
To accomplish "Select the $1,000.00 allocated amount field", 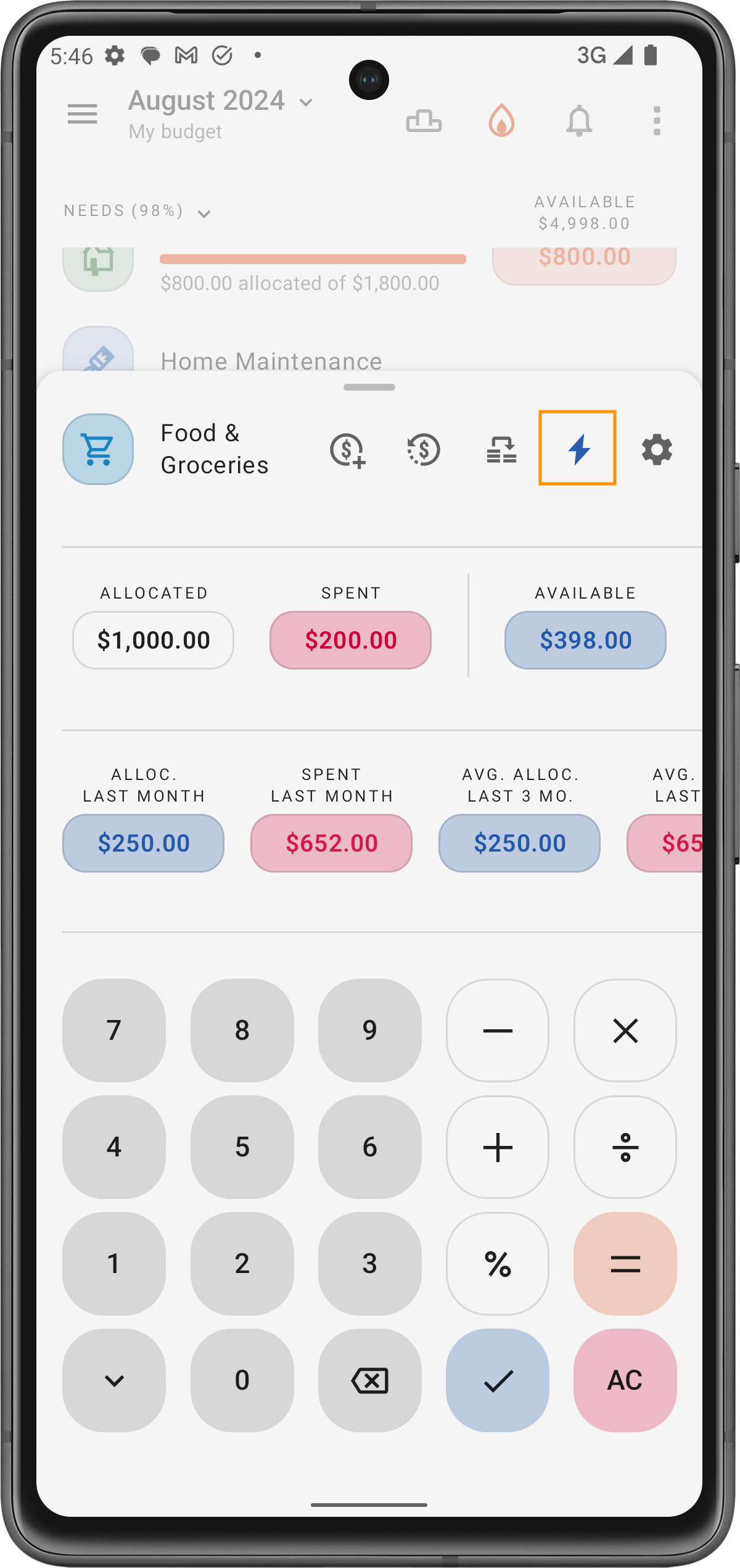I will tap(153, 640).
